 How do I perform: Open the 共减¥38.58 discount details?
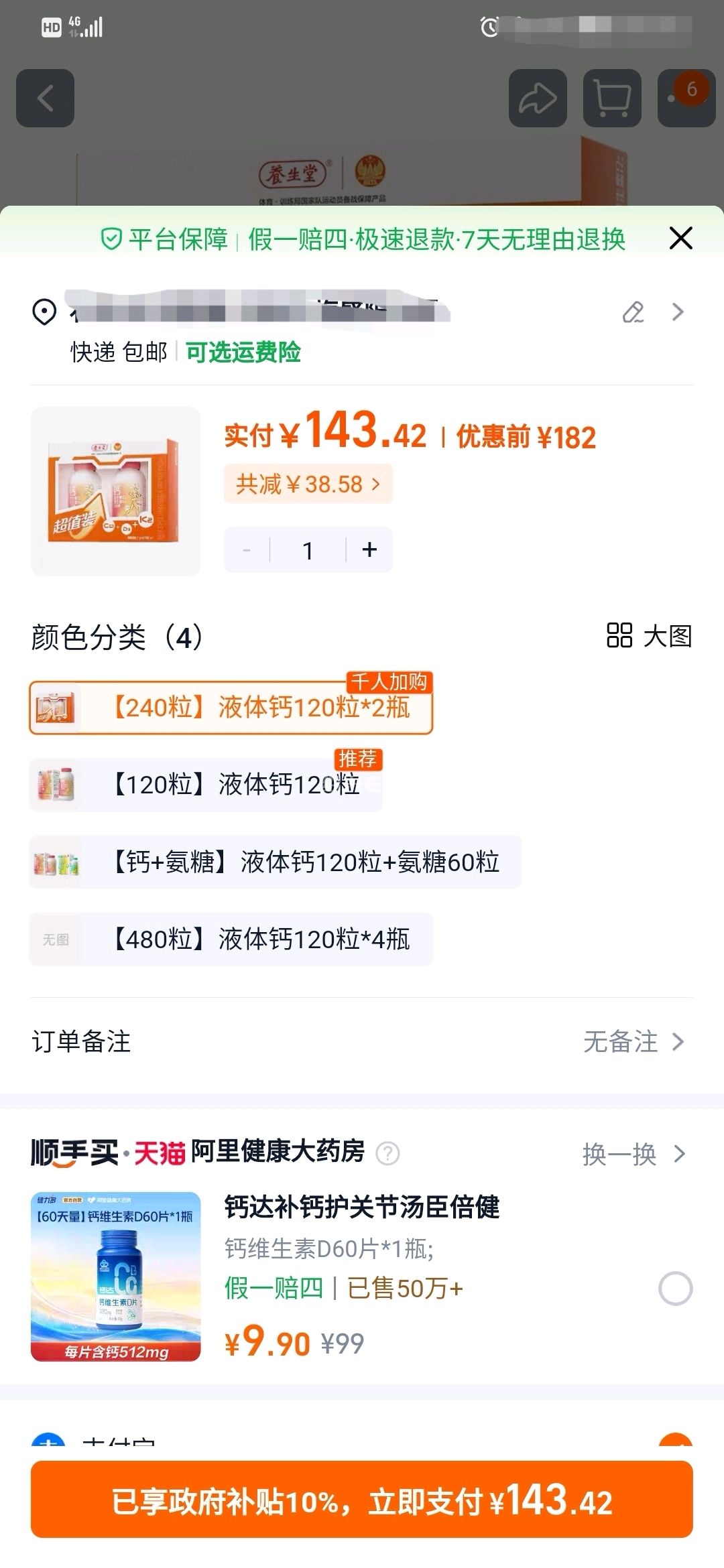(308, 484)
